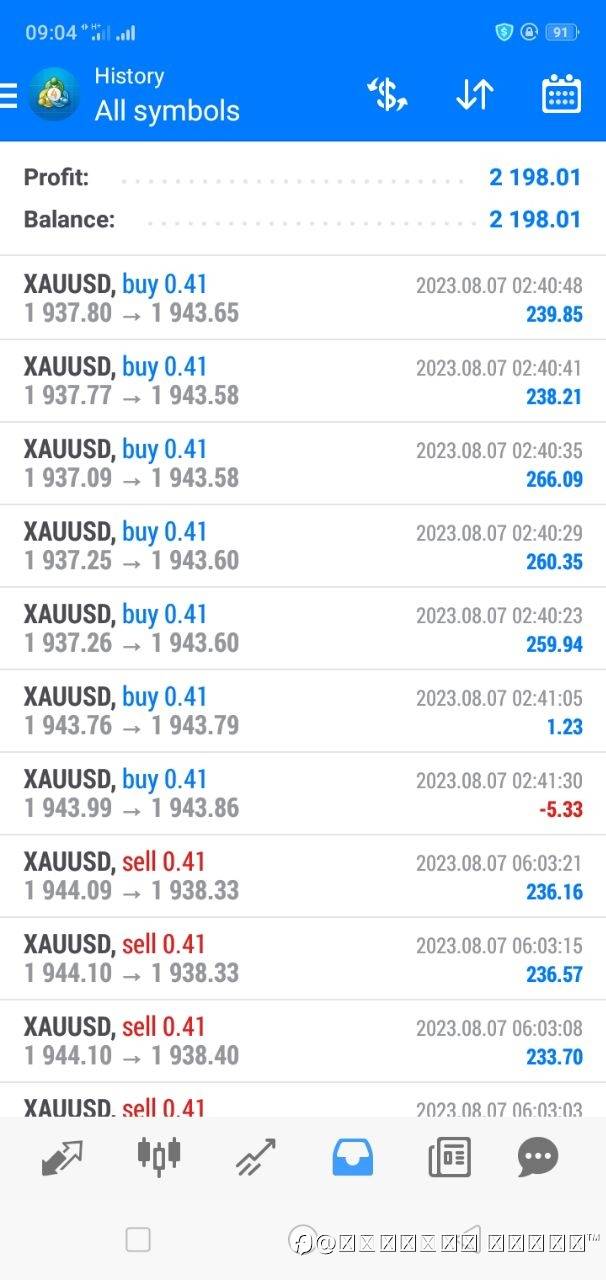Select the History inbox tab
The image size is (606, 1280).
(x=352, y=1157)
